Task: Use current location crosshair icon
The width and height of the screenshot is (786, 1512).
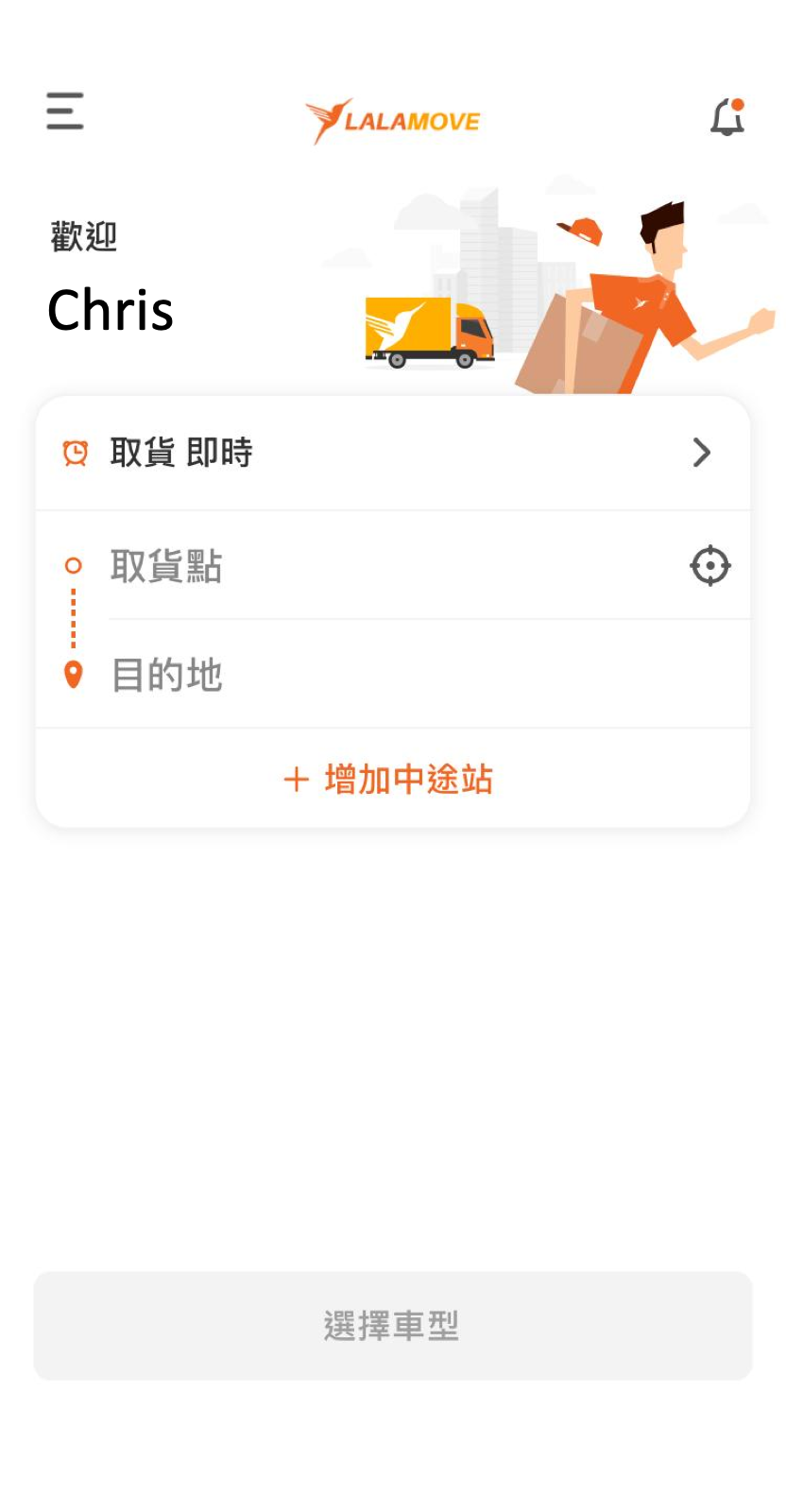Action: [x=709, y=566]
